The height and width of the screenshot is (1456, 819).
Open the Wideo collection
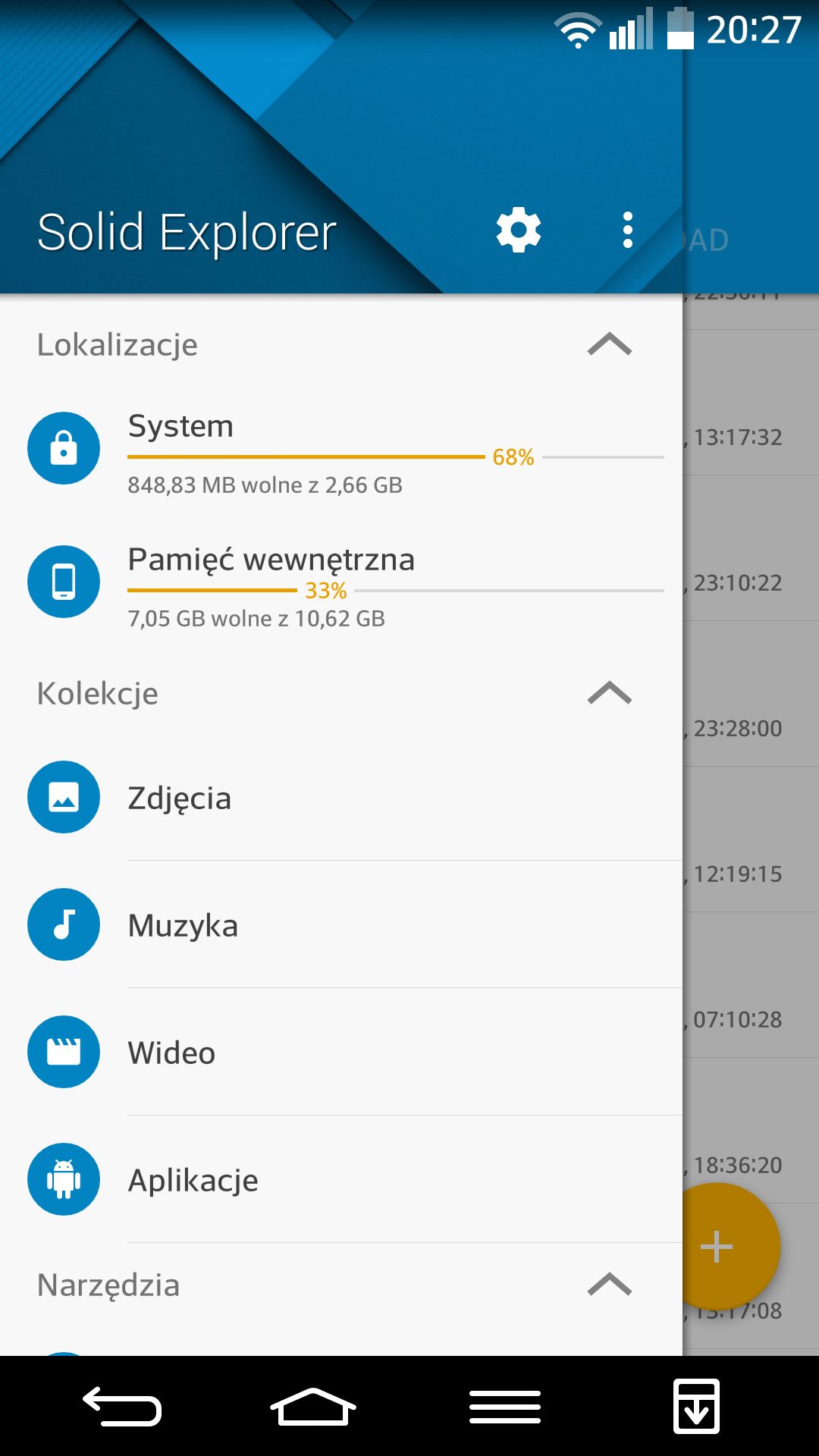click(341, 1052)
